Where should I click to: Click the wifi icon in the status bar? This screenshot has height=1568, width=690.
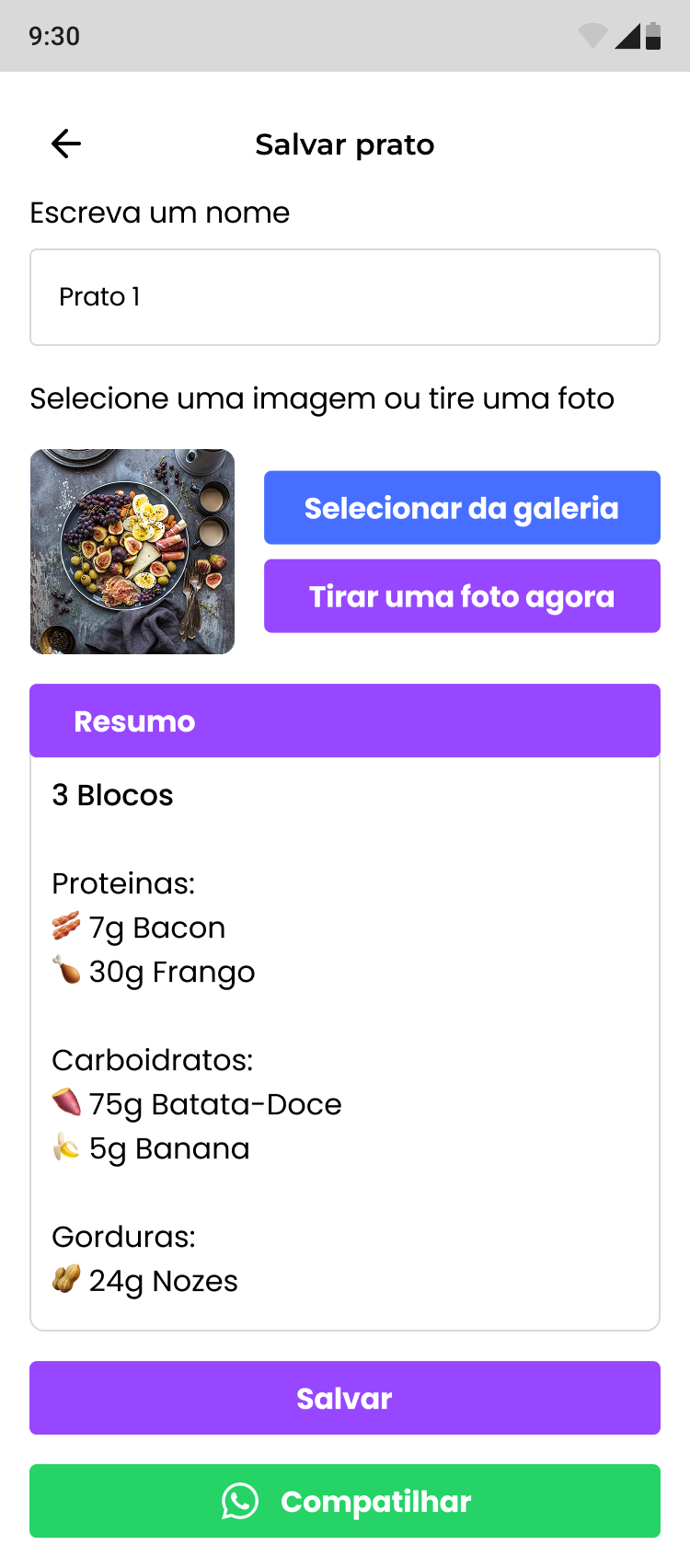tap(591, 36)
